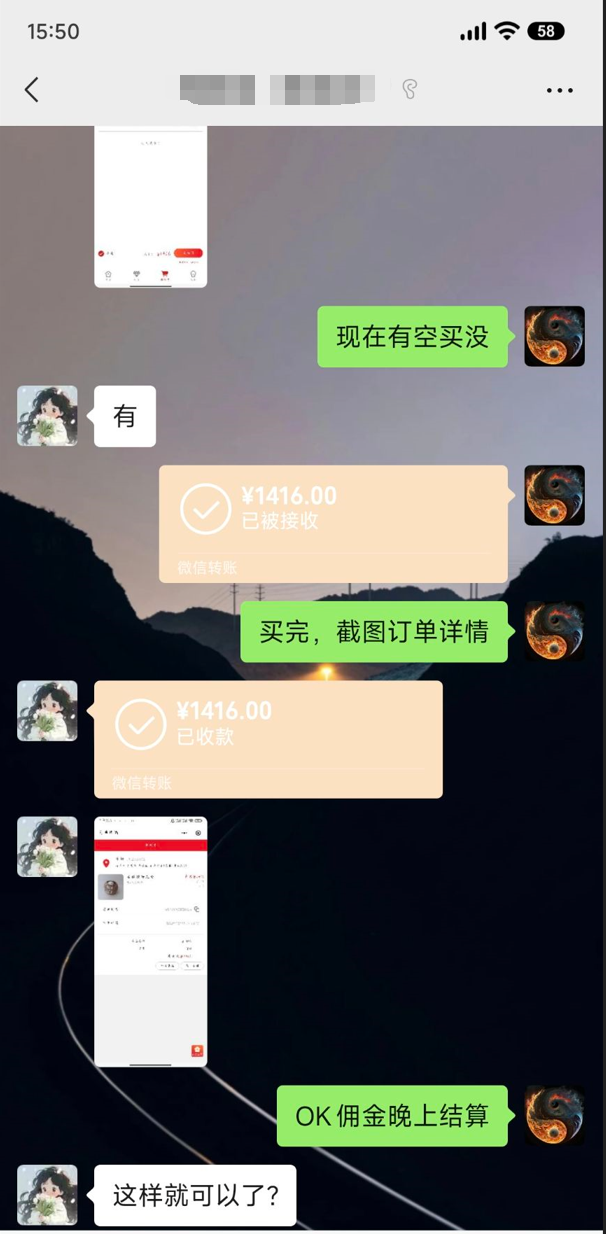Open the partially visible screenshot at top
Image resolution: width=606 pixels, height=1234 pixels.
(151, 206)
